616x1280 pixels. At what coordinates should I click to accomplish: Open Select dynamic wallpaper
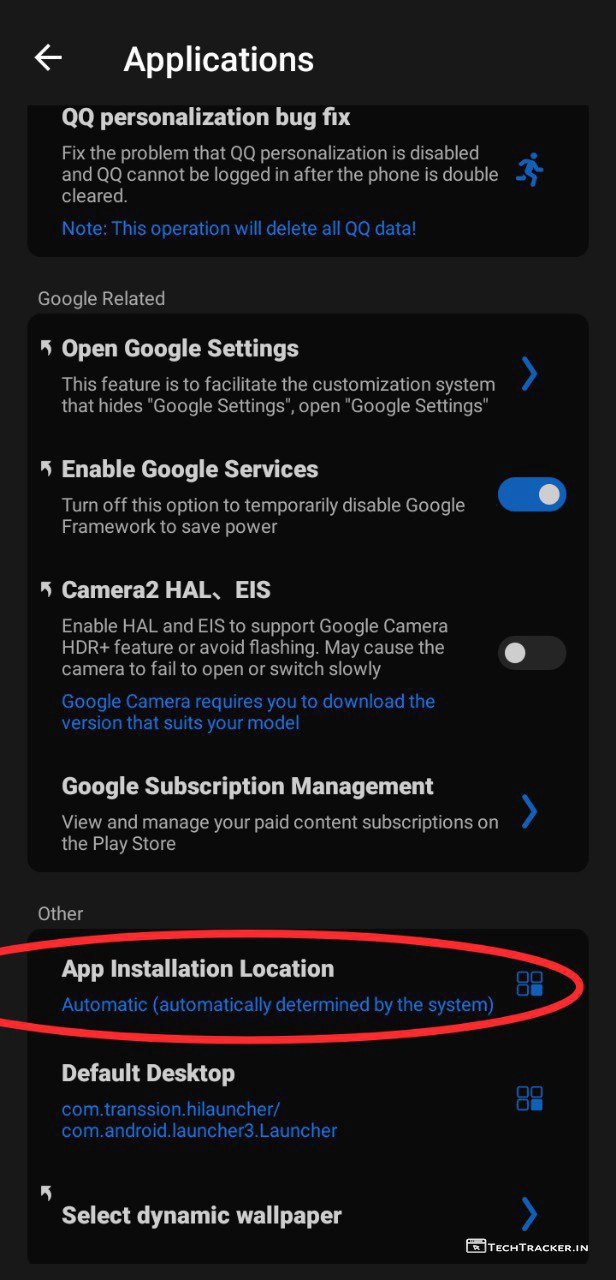pos(529,1214)
